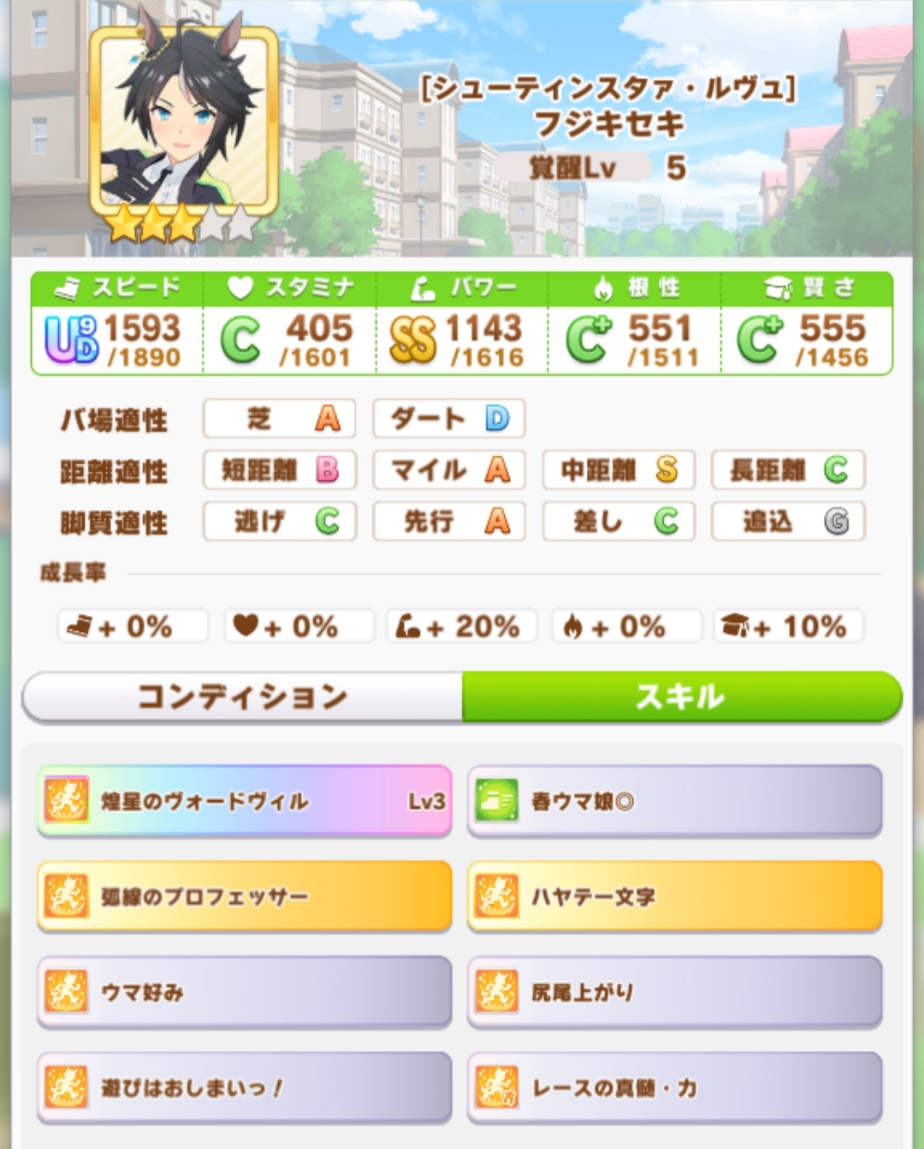Screen dimensions: 924x1149
Task: View the 遊びはおしまいっ！ skill
Action: pos(244,1087)
